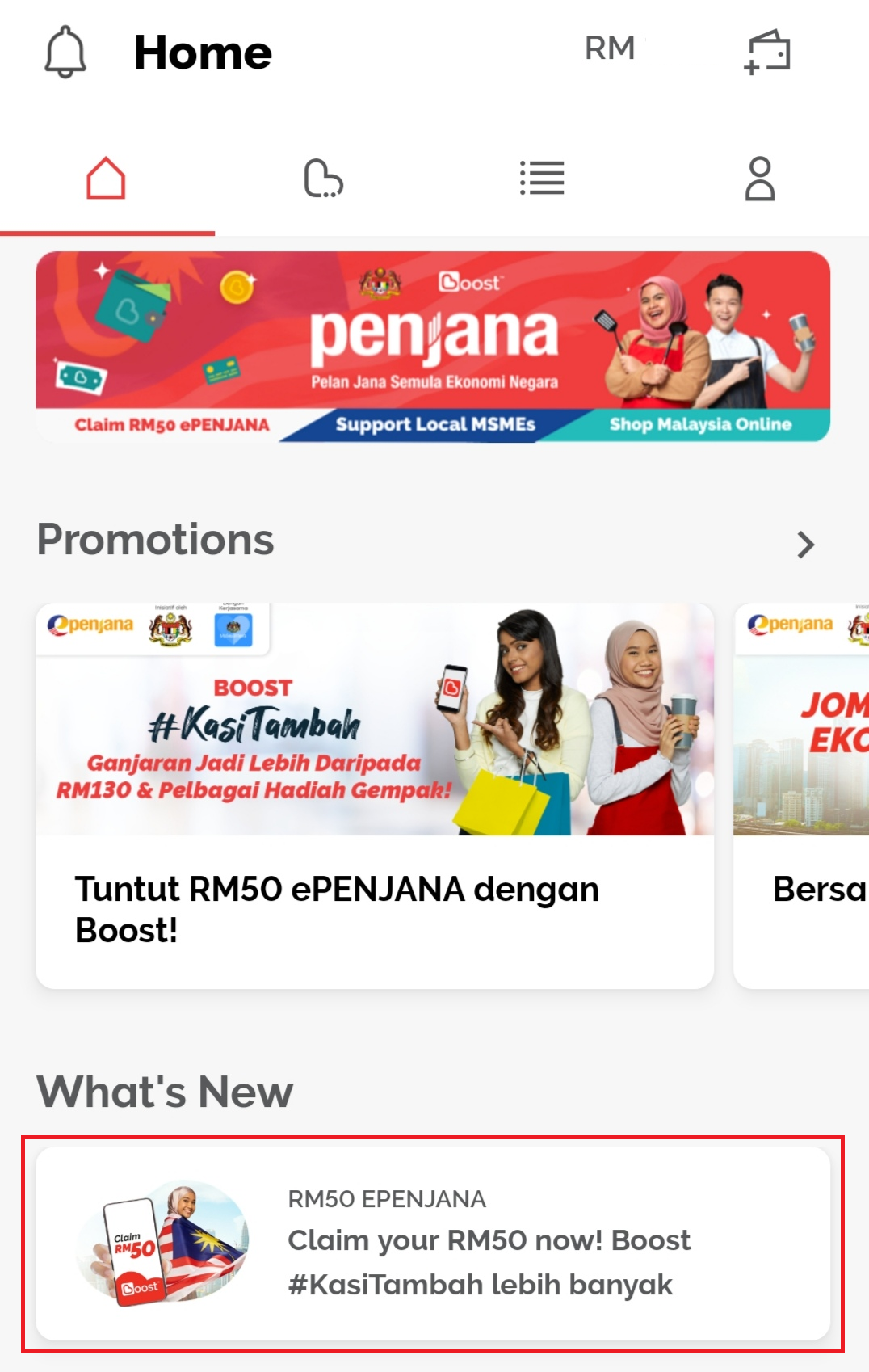
Task: Go to the profile tab
Action: pyautogui.click(x=760, y=179)
